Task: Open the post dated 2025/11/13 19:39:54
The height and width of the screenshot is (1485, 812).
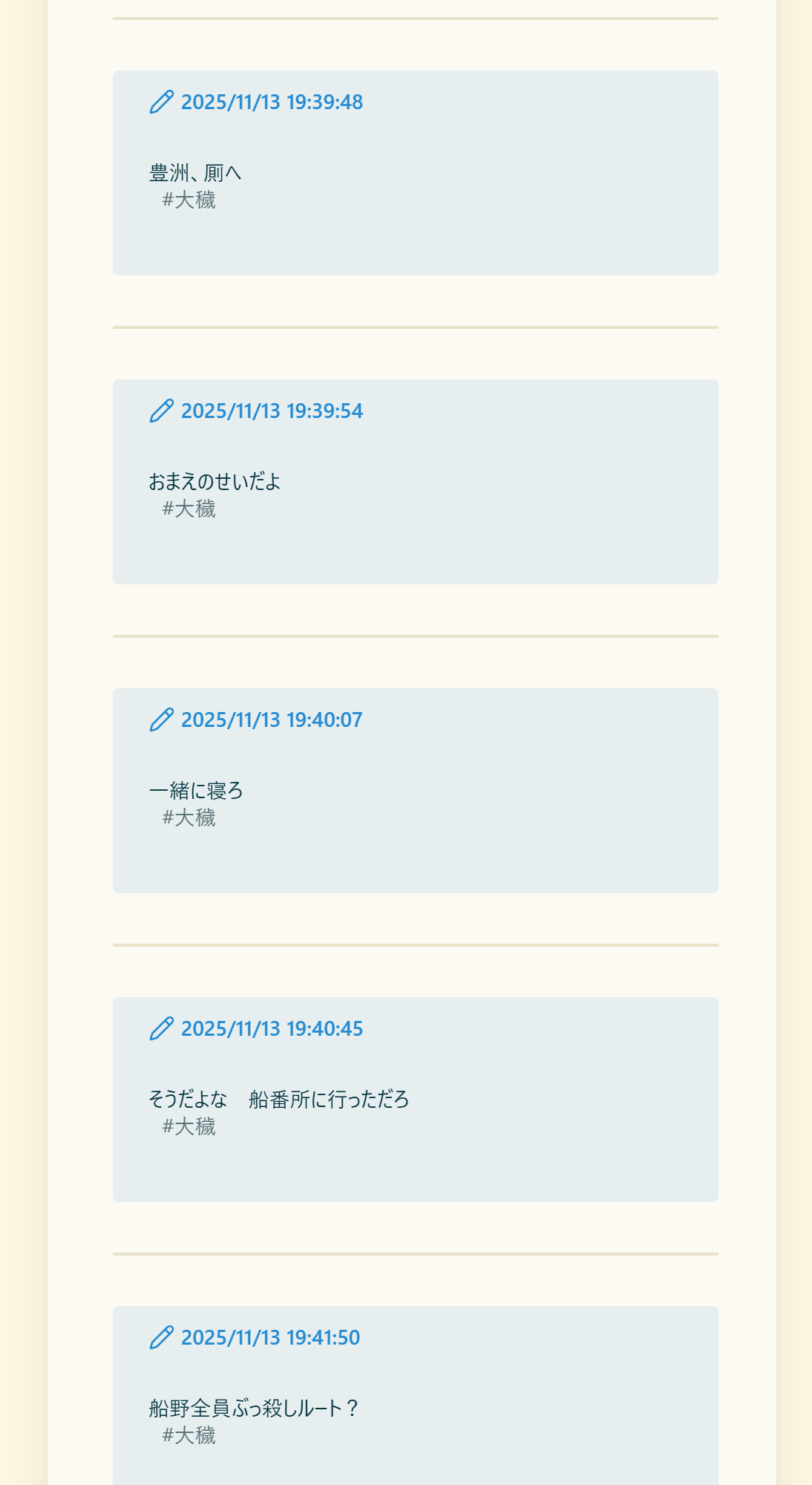Action: [x=272, y=411]
